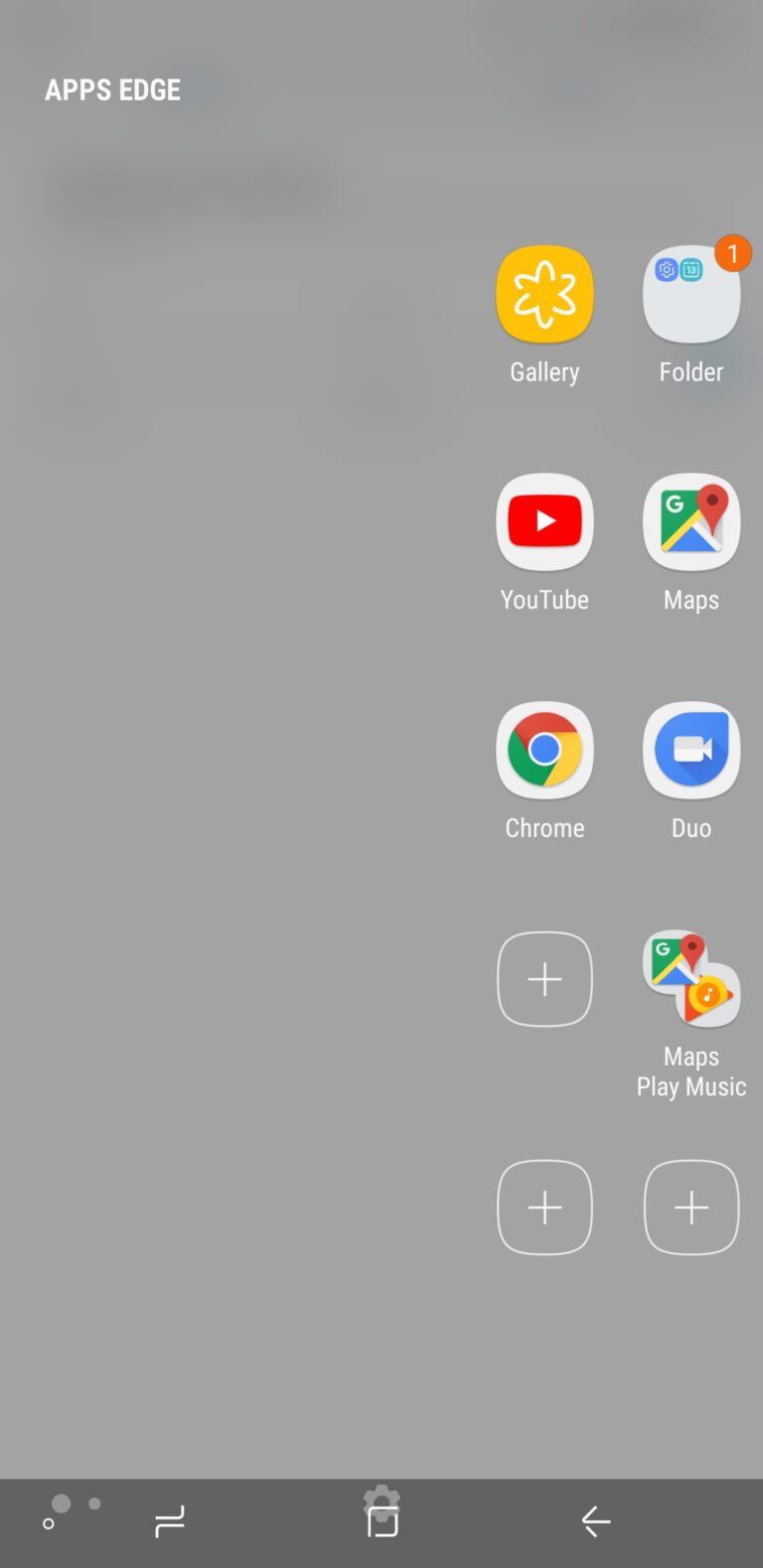Go back using the navigation arrow
The width and height of the screenshot is (763, 1568).
[x=596, y=1521]
